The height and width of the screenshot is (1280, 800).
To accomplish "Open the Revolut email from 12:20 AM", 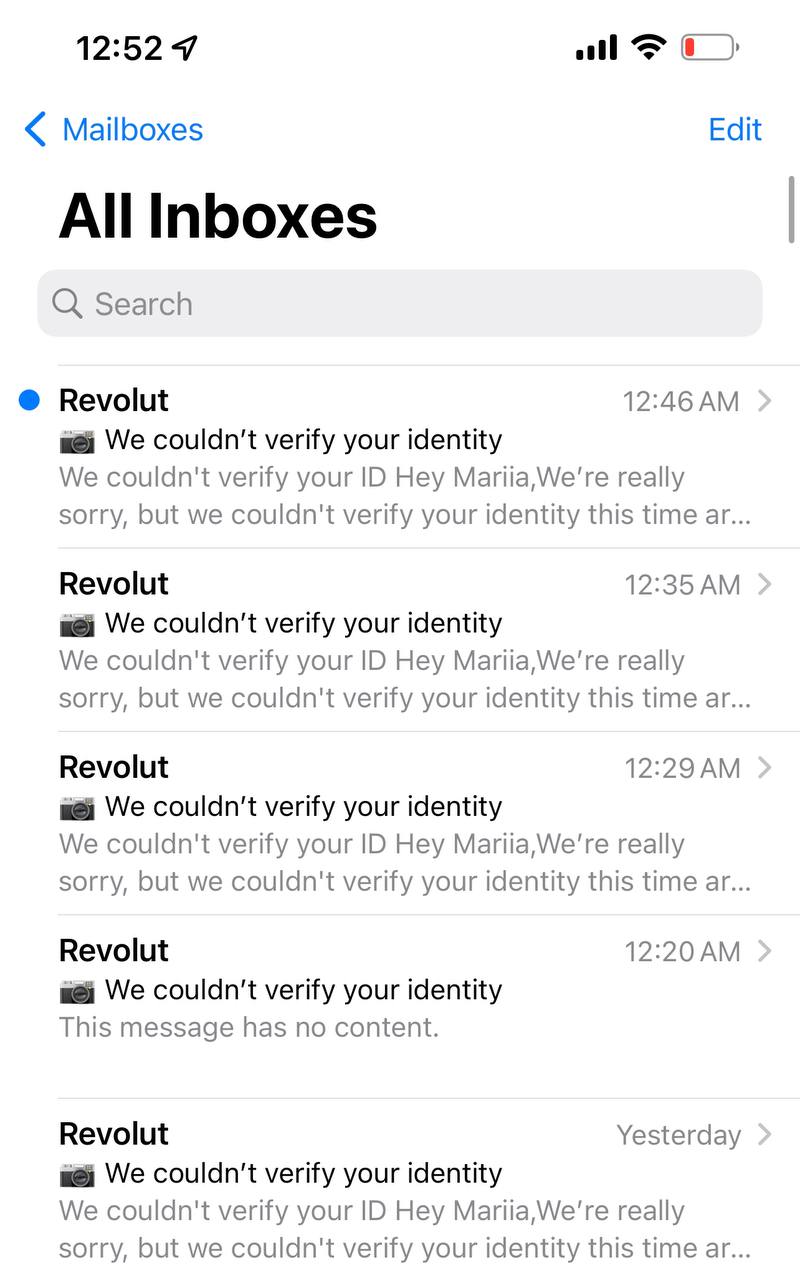I will coord(400,990).
